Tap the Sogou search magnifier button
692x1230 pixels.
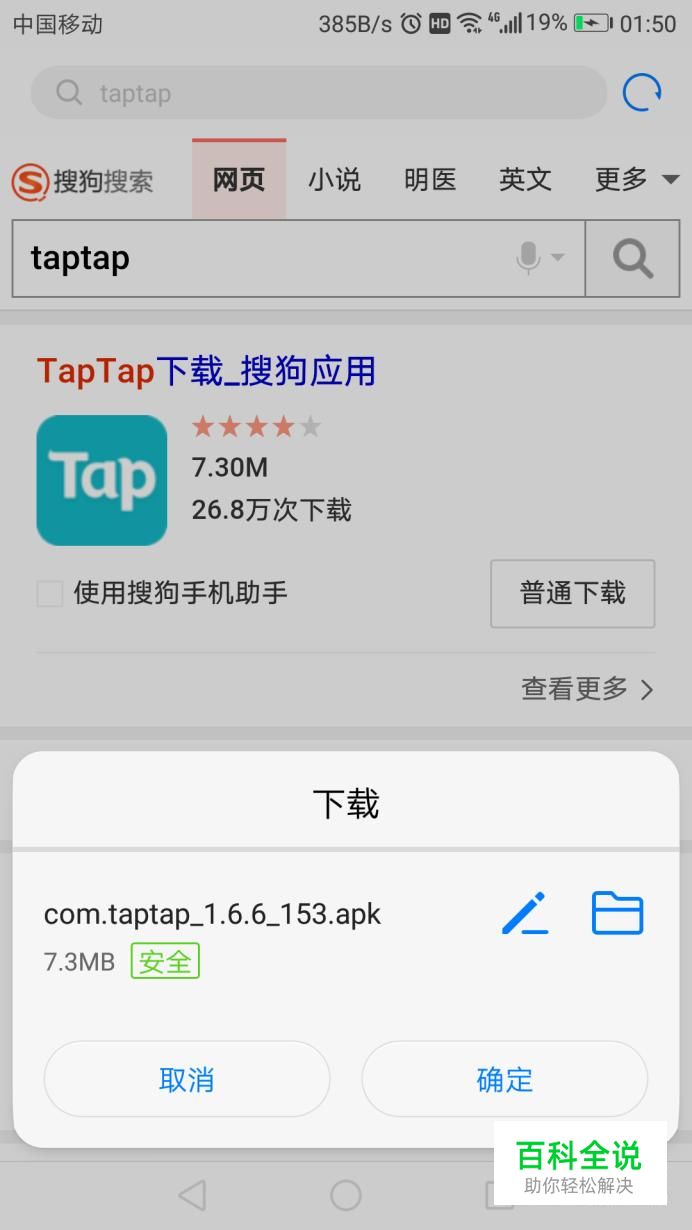pyautogui.click(x=633, y=258)
